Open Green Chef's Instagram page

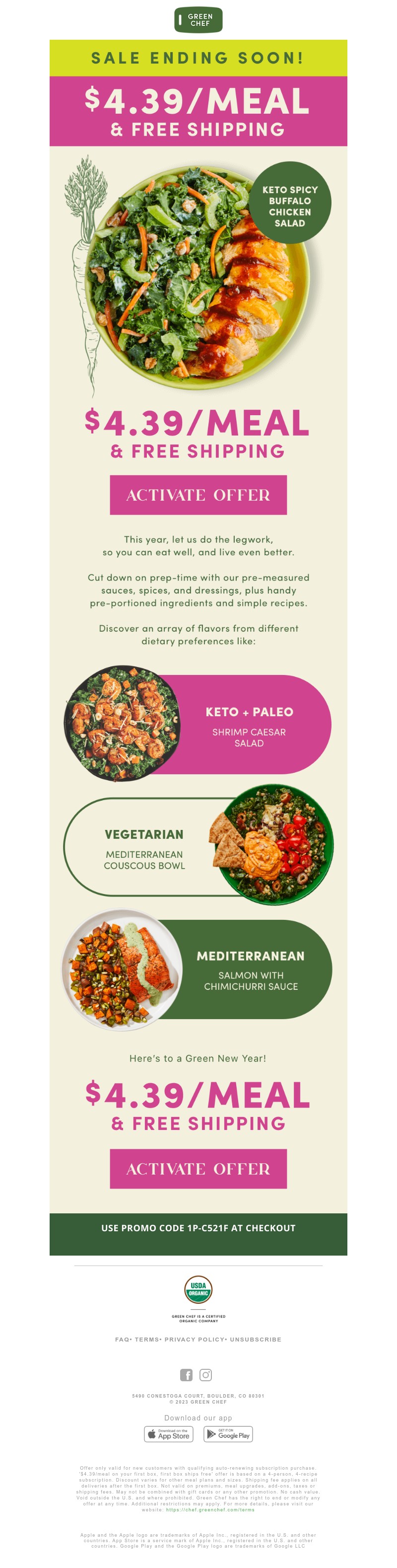pyautogui.click(x=206, y=1375)
